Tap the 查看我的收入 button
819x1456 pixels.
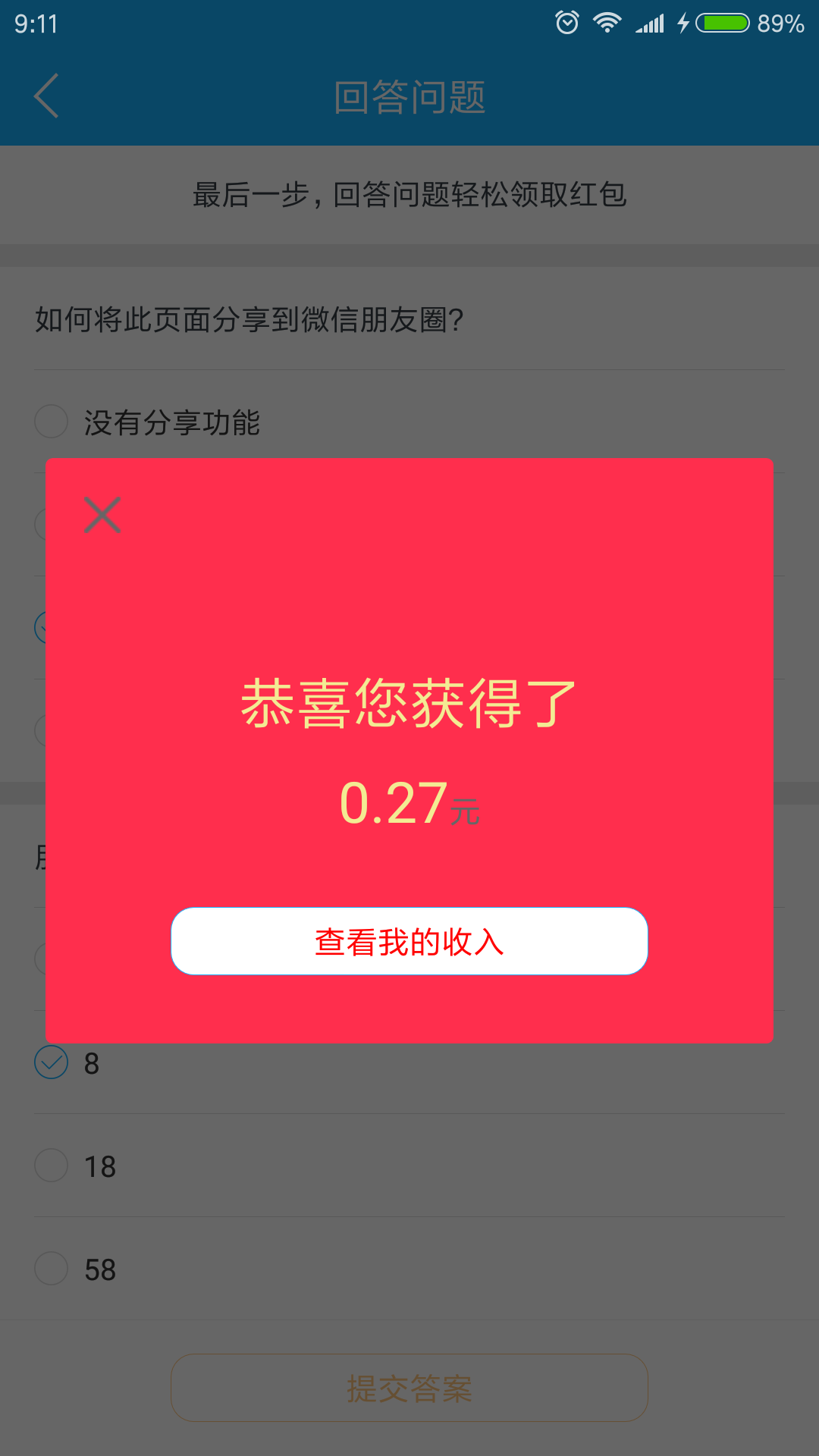point(409,941)
